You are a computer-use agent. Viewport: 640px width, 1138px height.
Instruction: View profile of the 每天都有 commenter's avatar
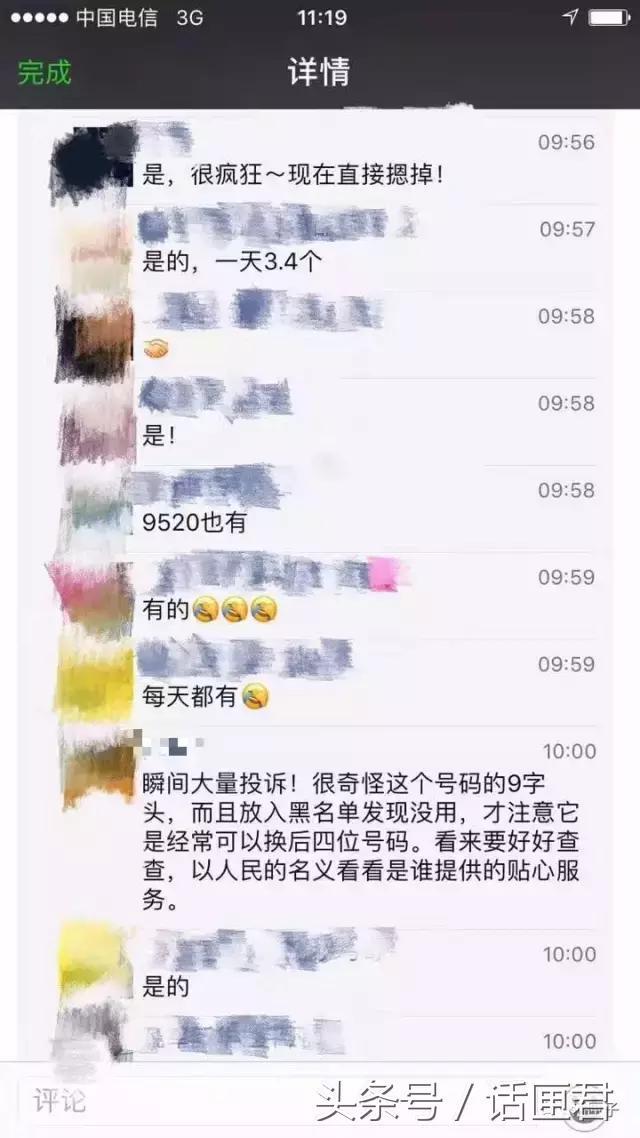[95, 681]
